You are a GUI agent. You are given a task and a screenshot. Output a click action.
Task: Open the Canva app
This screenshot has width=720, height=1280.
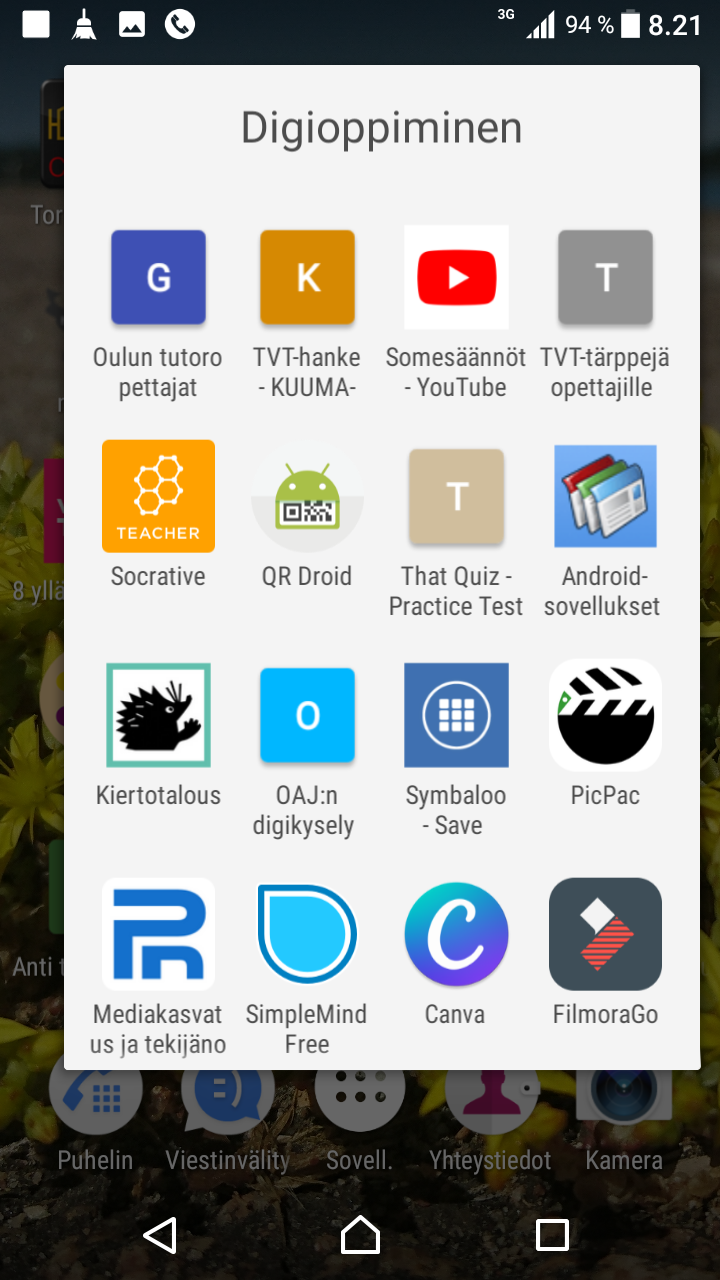pyautogui.click(x=456, y=934)
